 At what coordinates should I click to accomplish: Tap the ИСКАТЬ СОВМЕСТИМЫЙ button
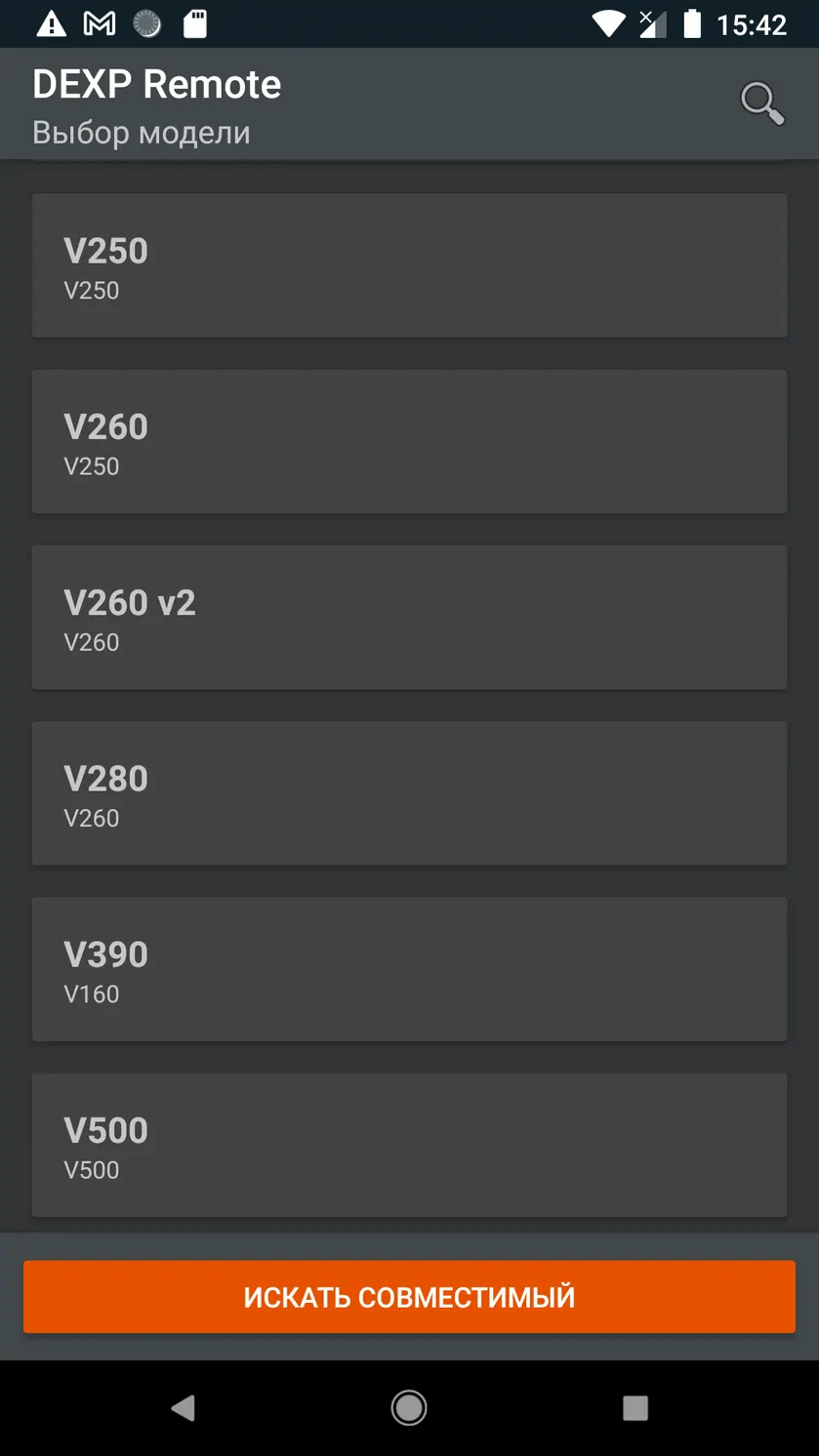[409, 1297]
